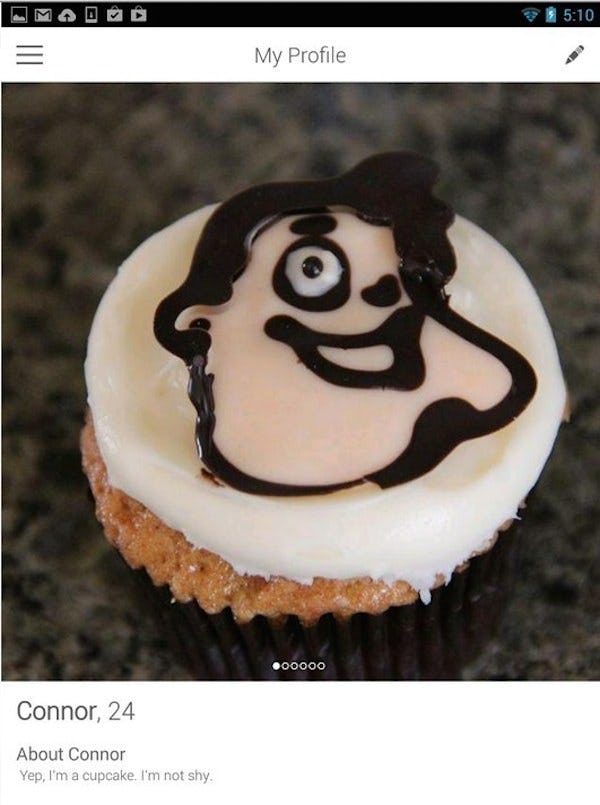Edit profile with the pencil icon
This screenshot has width=600, height=805.
[x=574, y=55]
